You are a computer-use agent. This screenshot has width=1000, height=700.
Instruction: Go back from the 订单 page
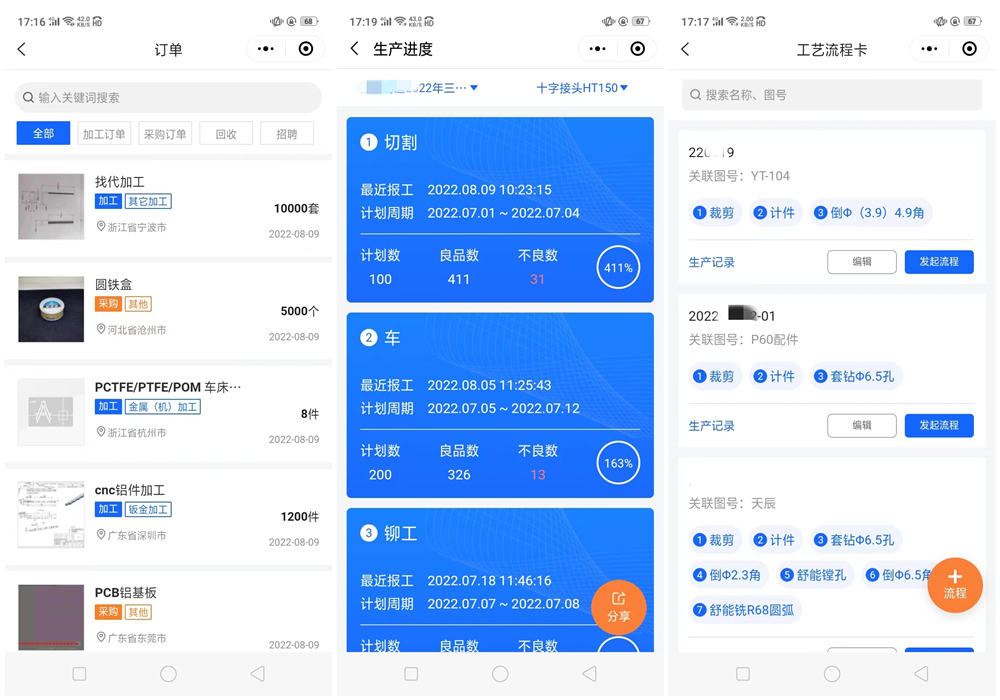click(22, 49)
